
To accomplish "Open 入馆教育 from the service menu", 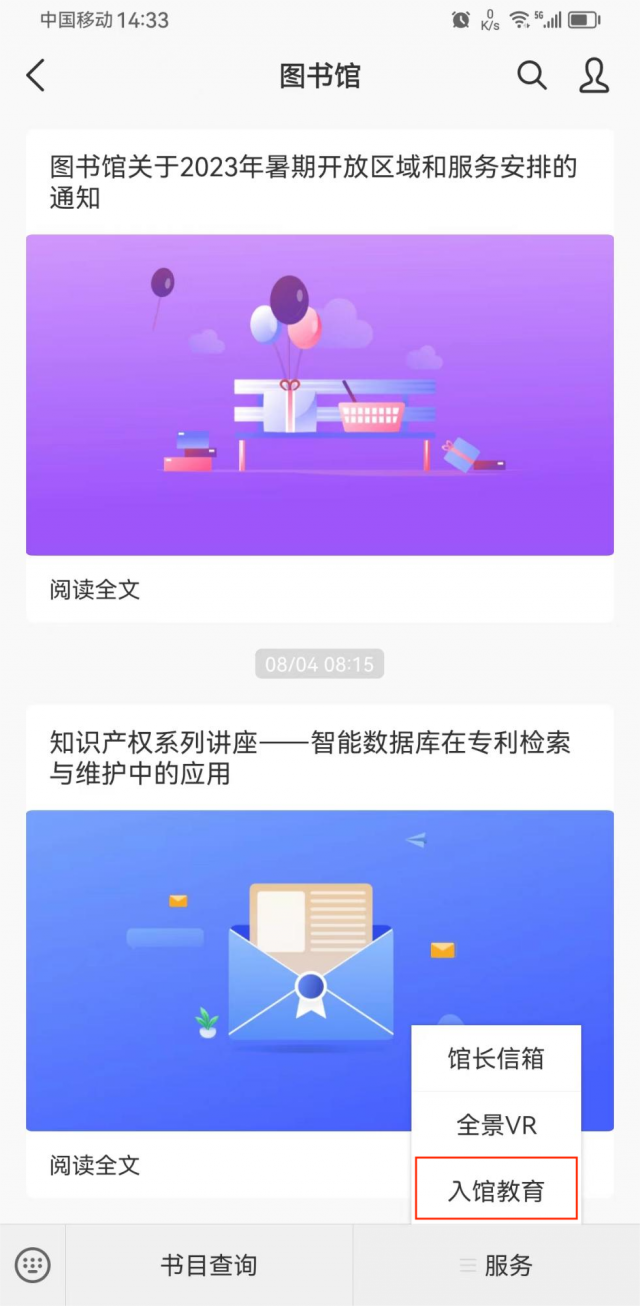I will 496,1190.
